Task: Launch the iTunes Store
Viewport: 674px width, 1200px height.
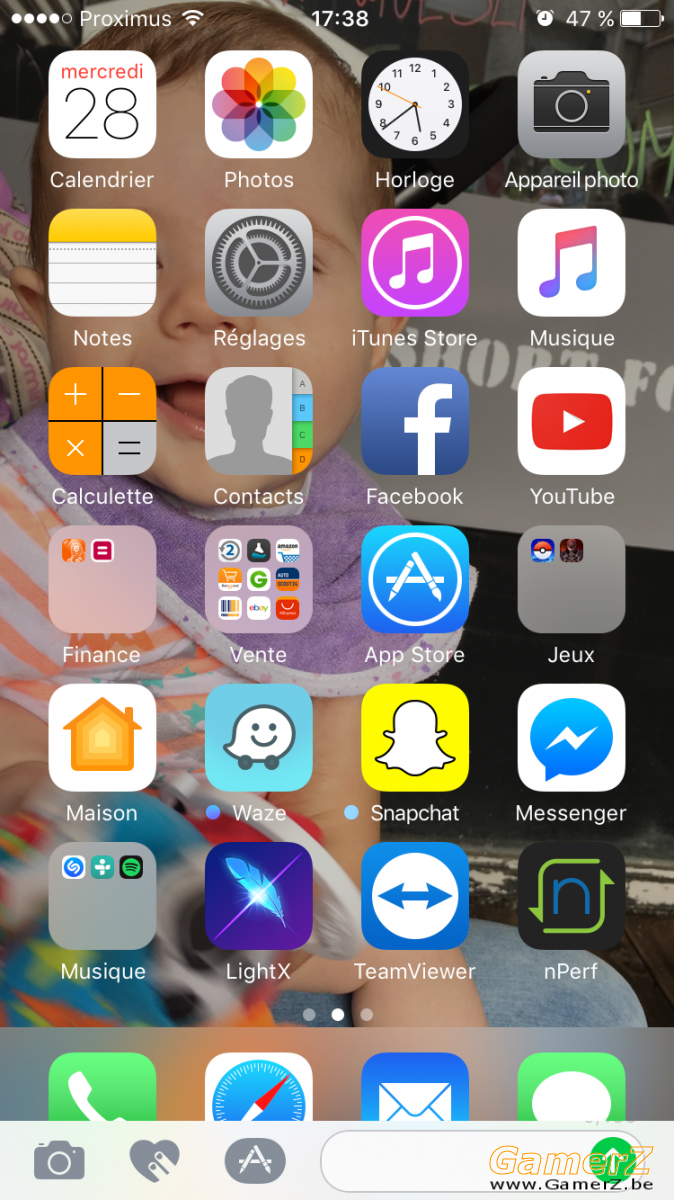Action: click(415, 262)
